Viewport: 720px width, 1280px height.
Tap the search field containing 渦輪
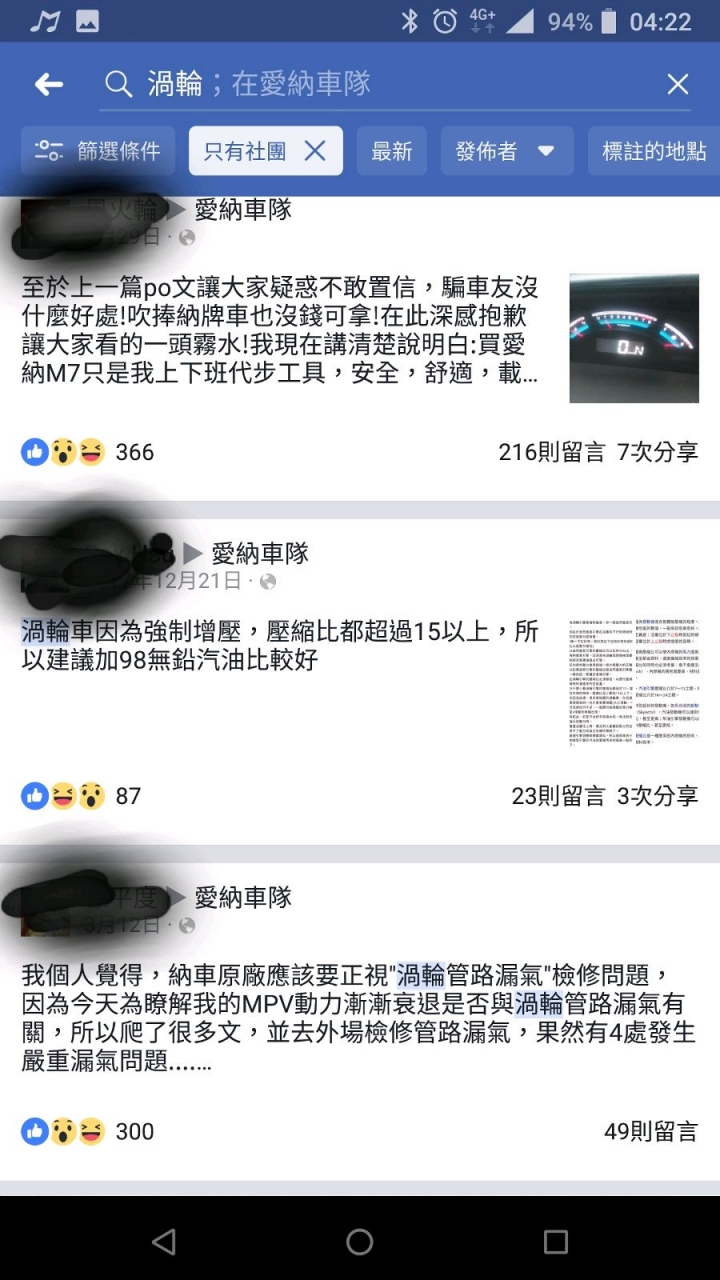pyautogui.click(x=380, y=85)
